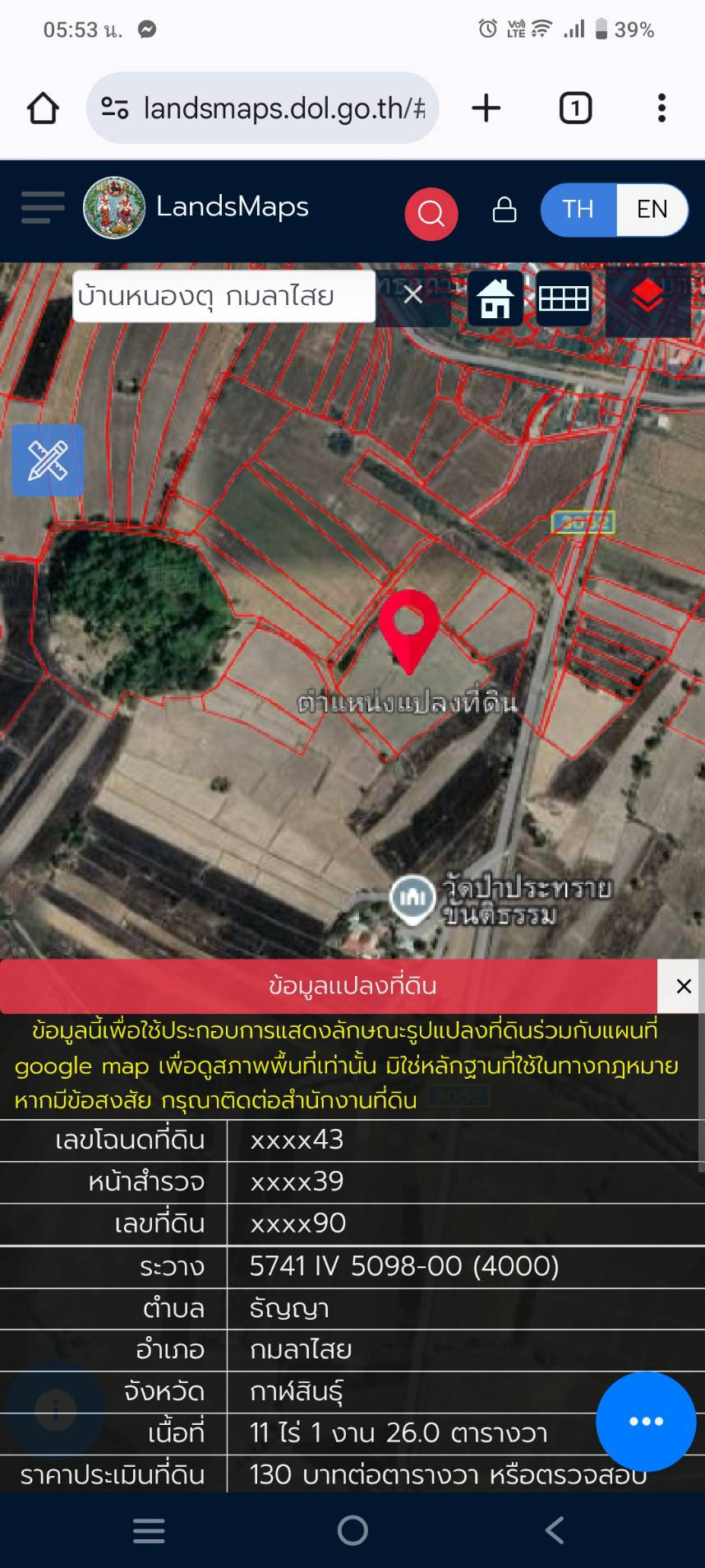Clear the map search text
Image resolution: width=705 pixels, height=1568 pixels.
coord(413,295)
